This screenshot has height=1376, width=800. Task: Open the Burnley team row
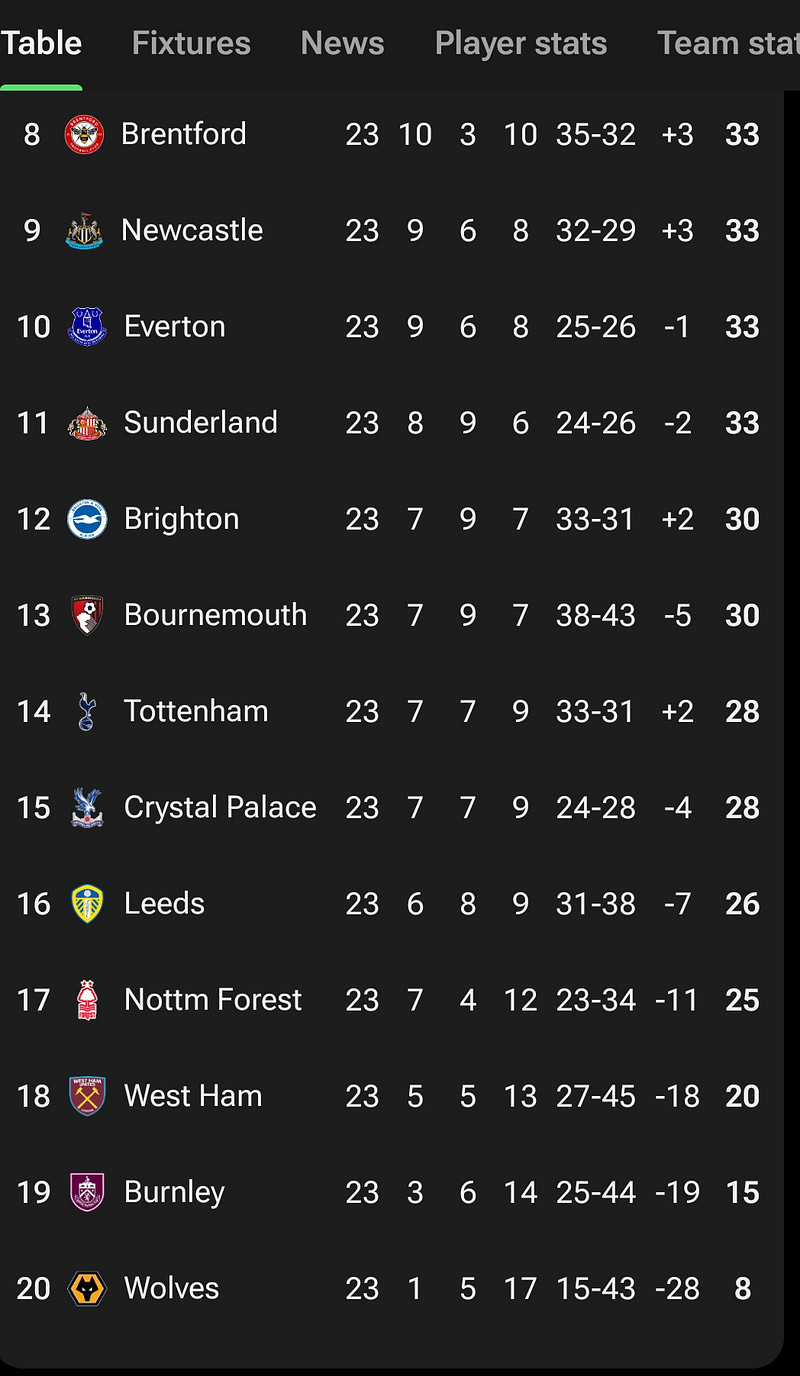(392, 1192)
